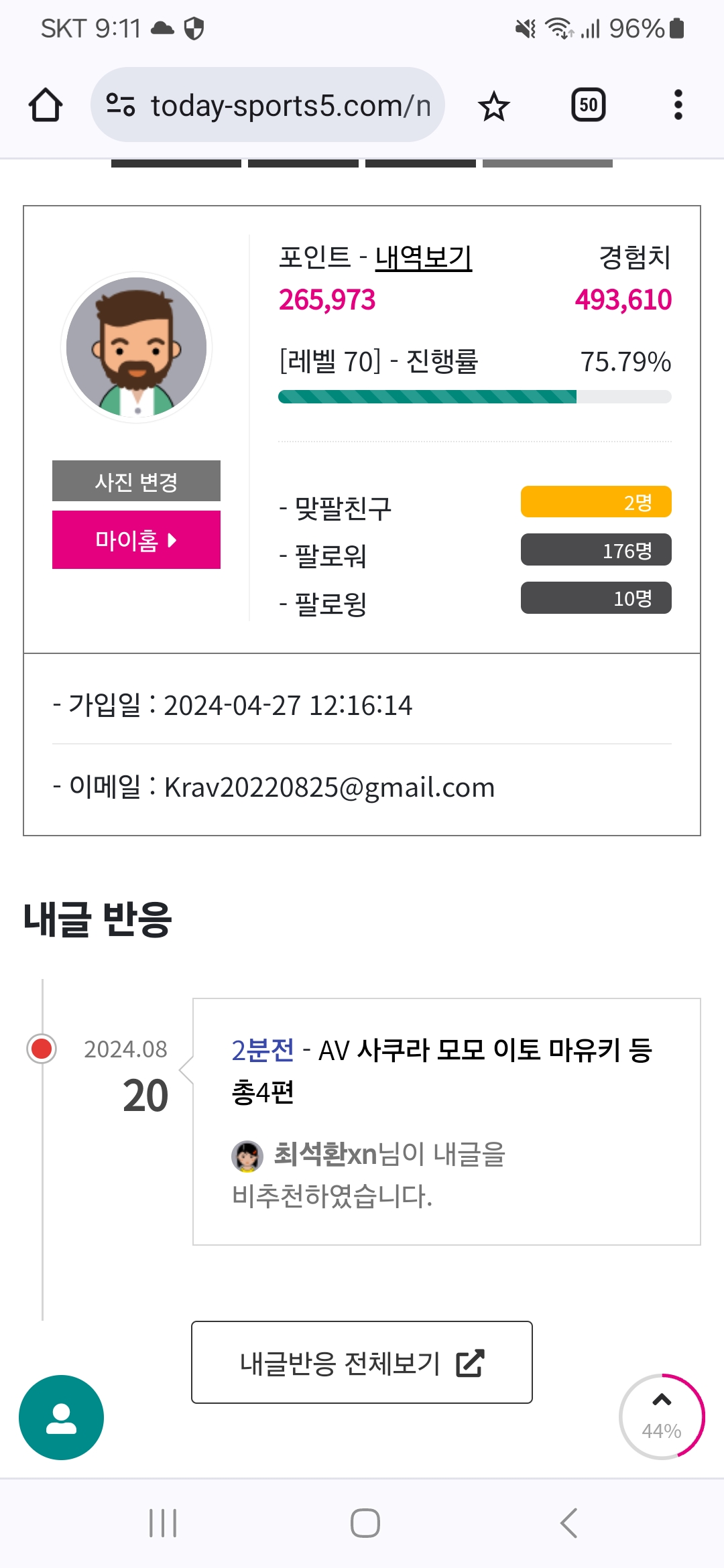Go back with the system back button
Viewport: 724px width, 1568px height.
(x=568, y=1523)
